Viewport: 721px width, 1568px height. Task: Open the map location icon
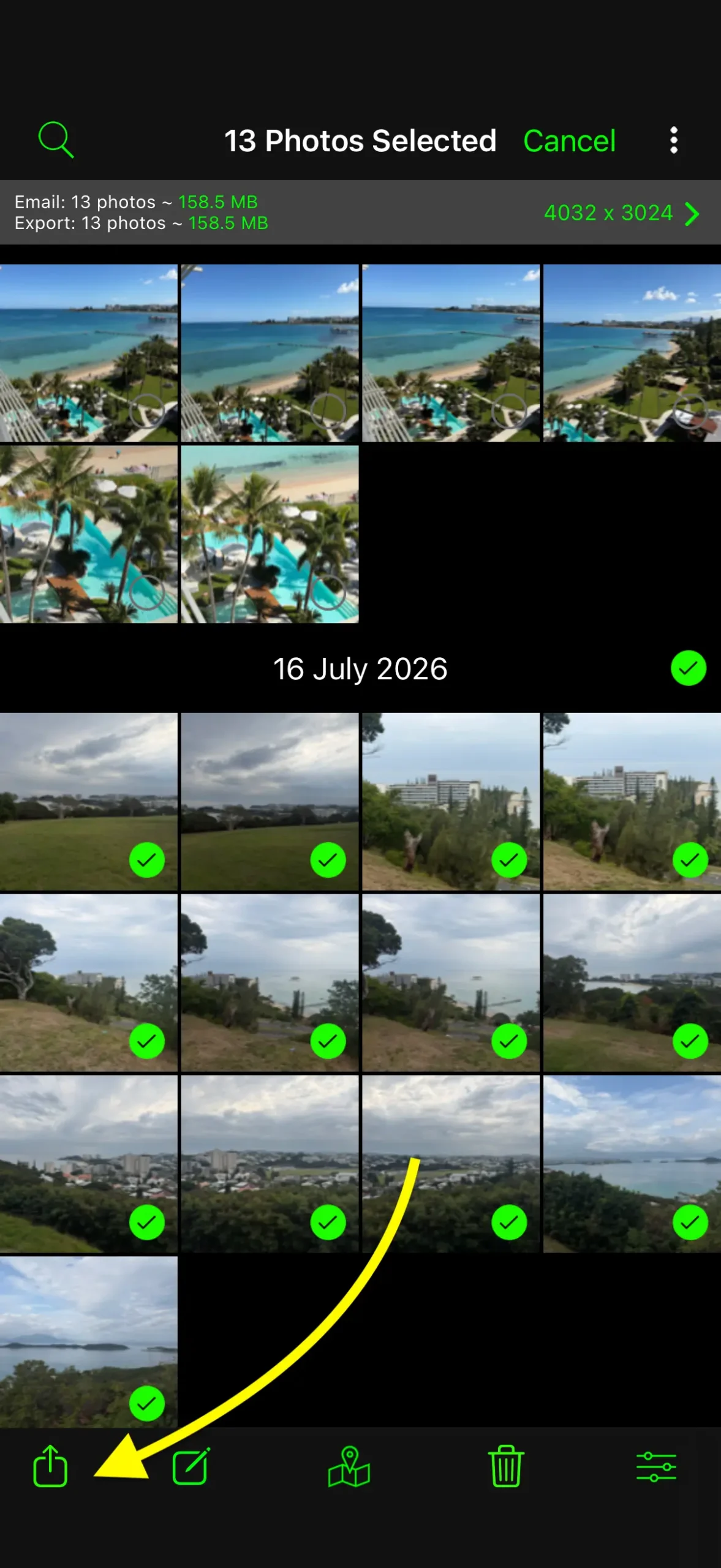click(349, 1466)
